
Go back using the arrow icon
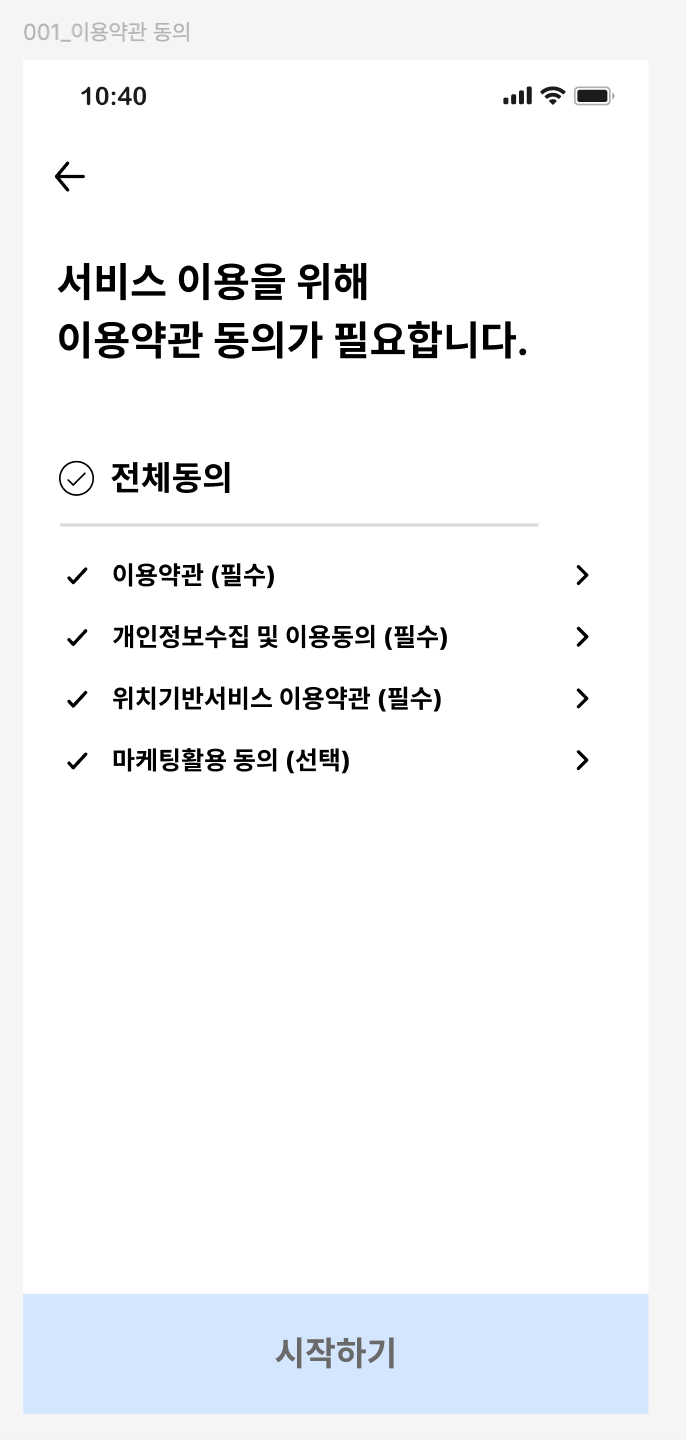[70, 177]
